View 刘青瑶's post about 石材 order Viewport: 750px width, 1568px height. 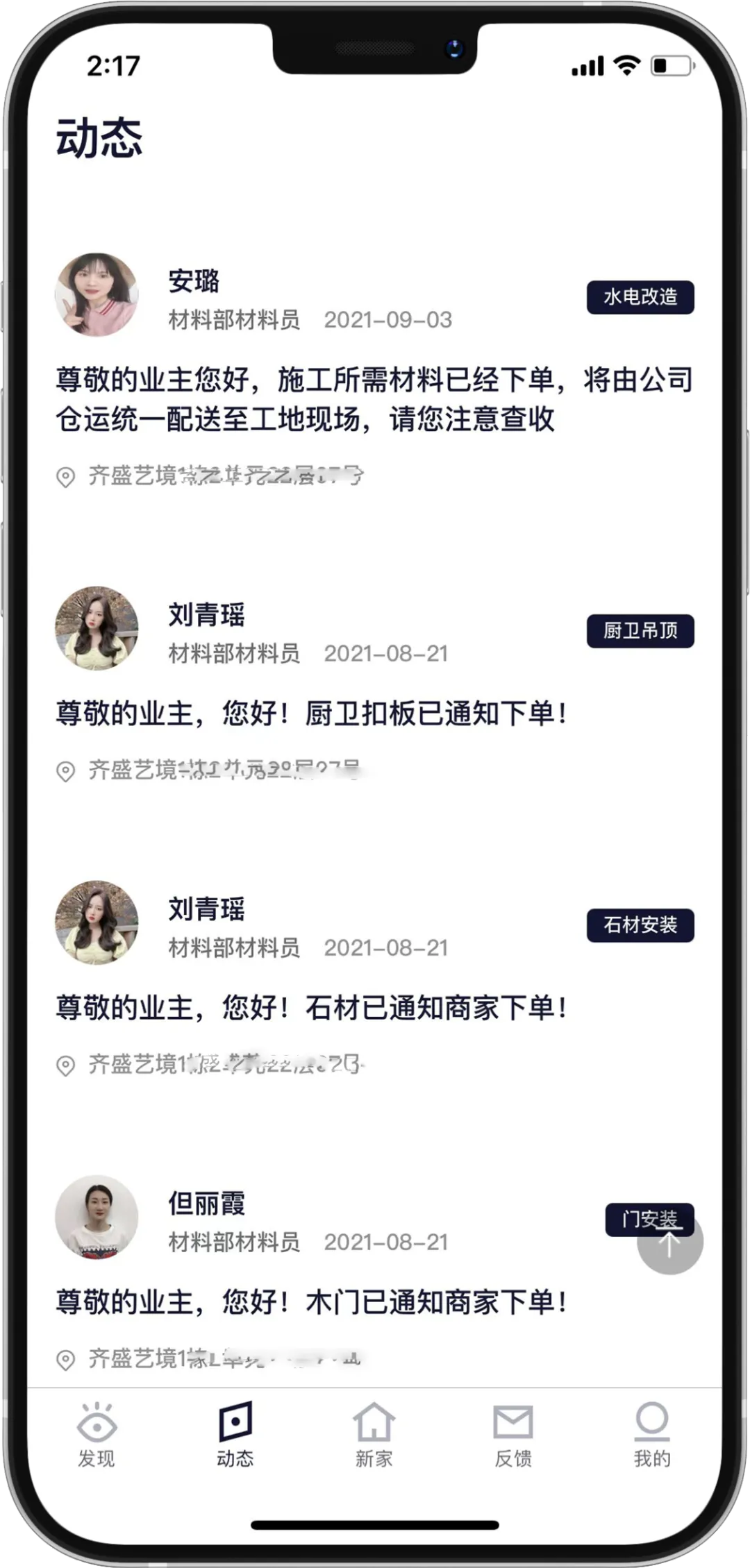click(311, 1008)
